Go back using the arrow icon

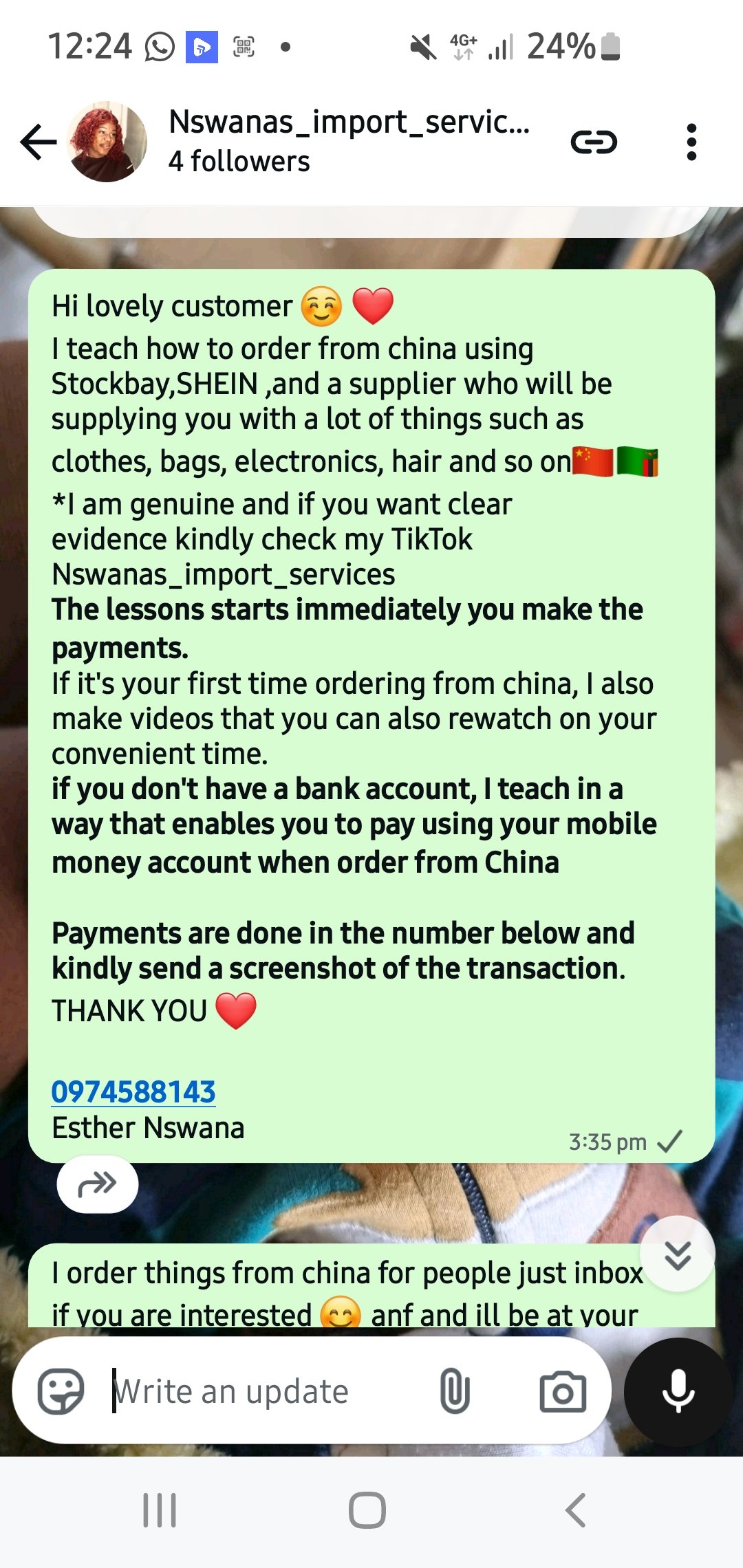[x=39, y=142]
